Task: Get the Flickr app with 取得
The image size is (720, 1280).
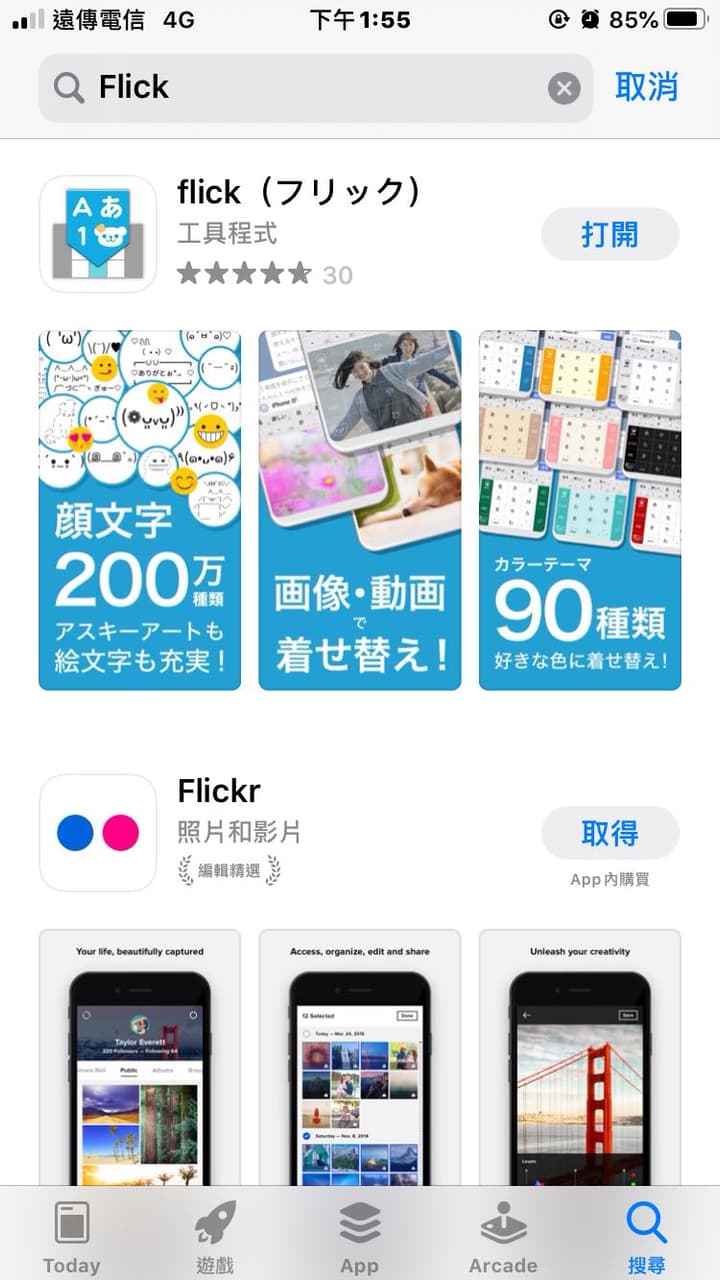Action: coord(610,833)
